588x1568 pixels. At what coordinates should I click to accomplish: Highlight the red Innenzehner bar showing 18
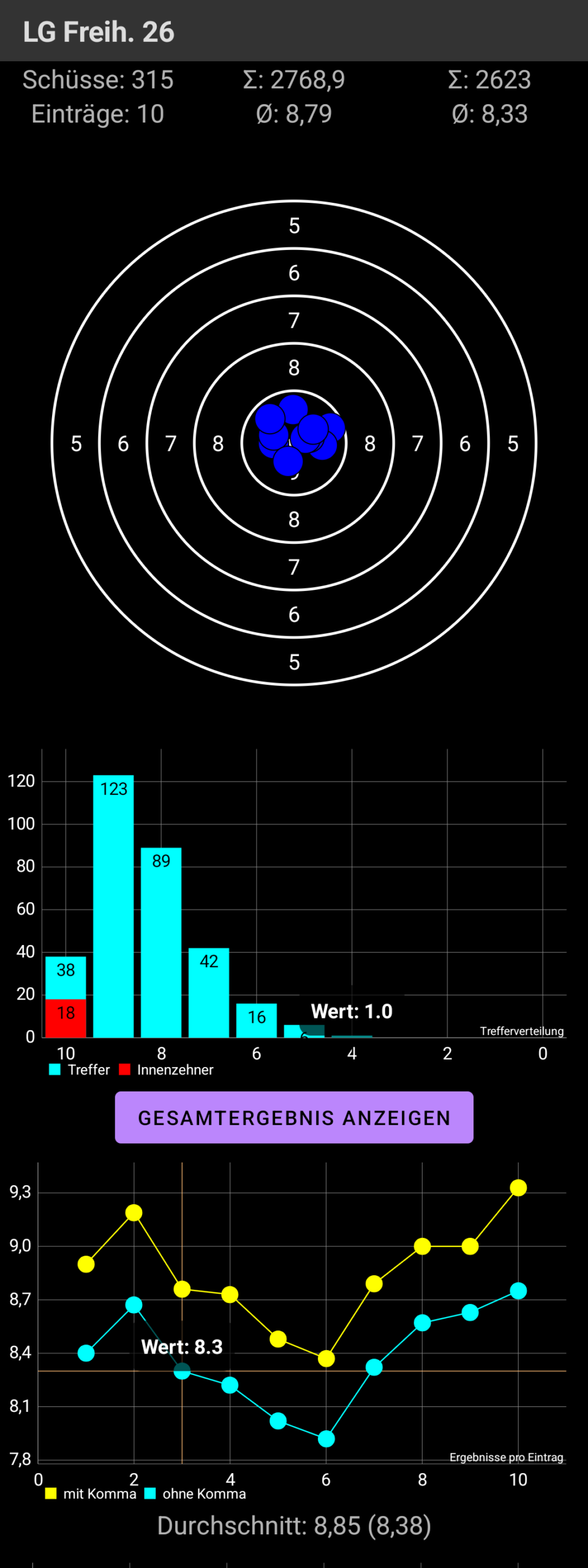coord(66,1018)
